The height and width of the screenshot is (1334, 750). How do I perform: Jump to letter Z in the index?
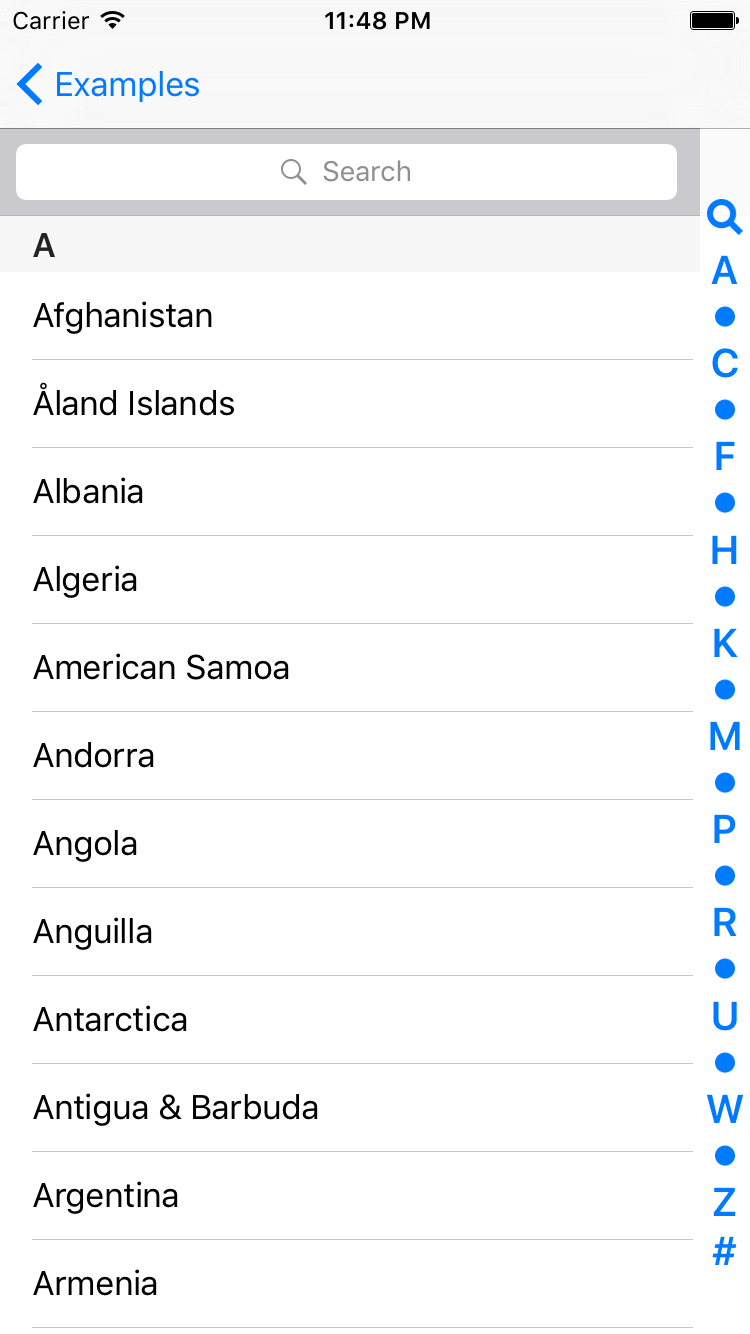pyautogui.click(x=725, y=1202)
